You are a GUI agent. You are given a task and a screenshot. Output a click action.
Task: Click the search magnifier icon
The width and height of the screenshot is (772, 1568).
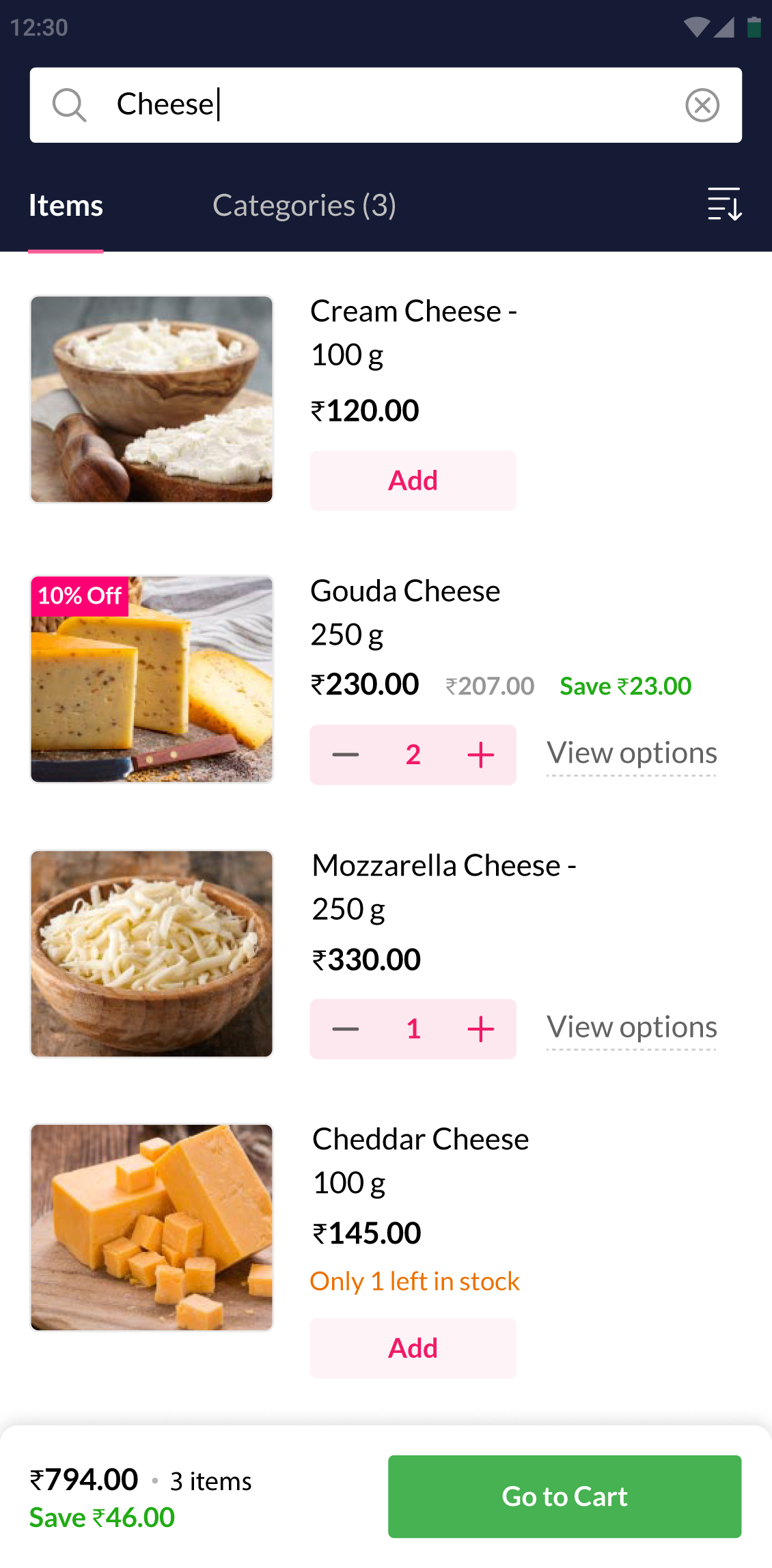[70, 105]
